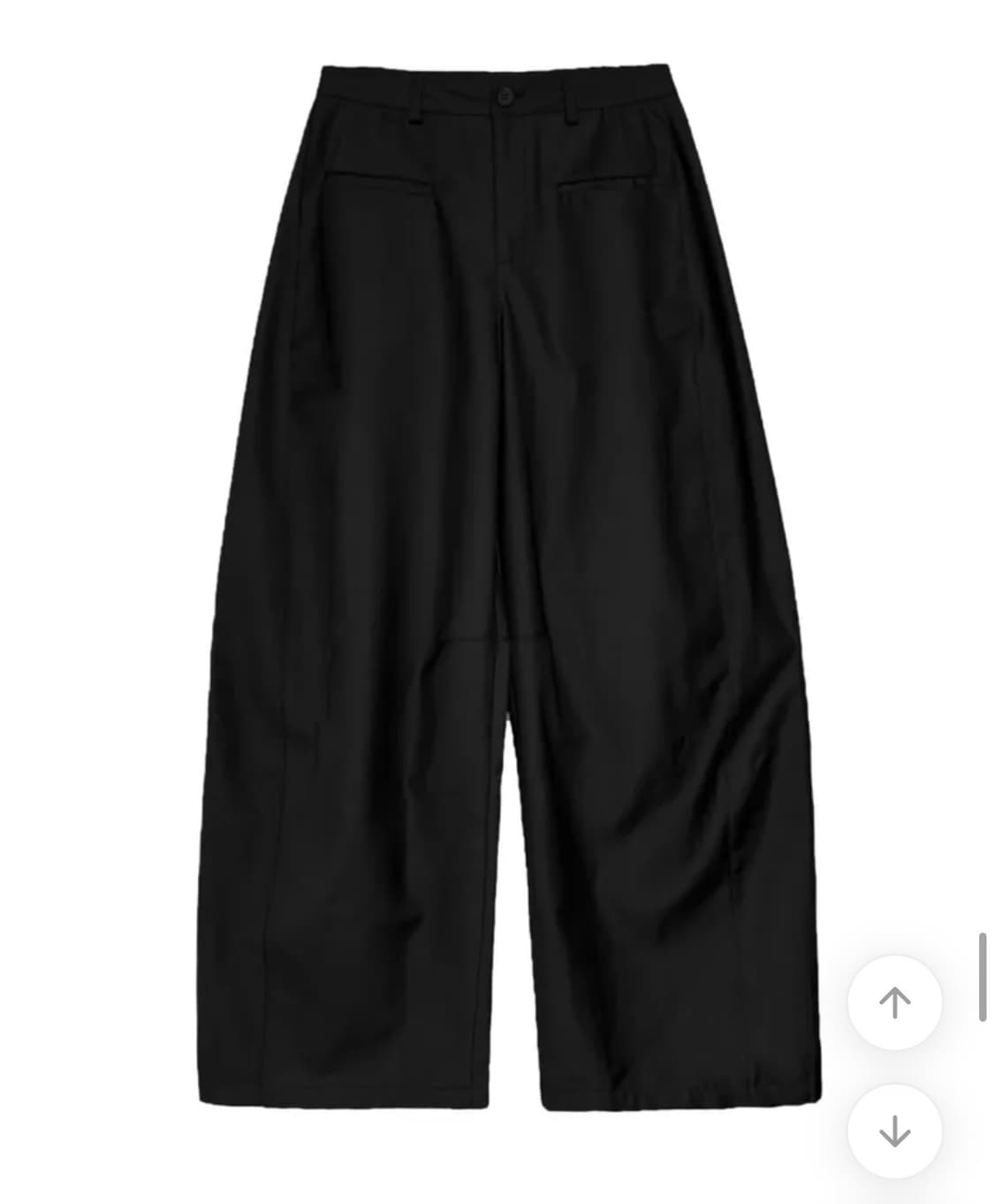Click between the two circular arrow buttons
The width and height of the screenshot is (994, 1204).
(x=896, y=1067)
